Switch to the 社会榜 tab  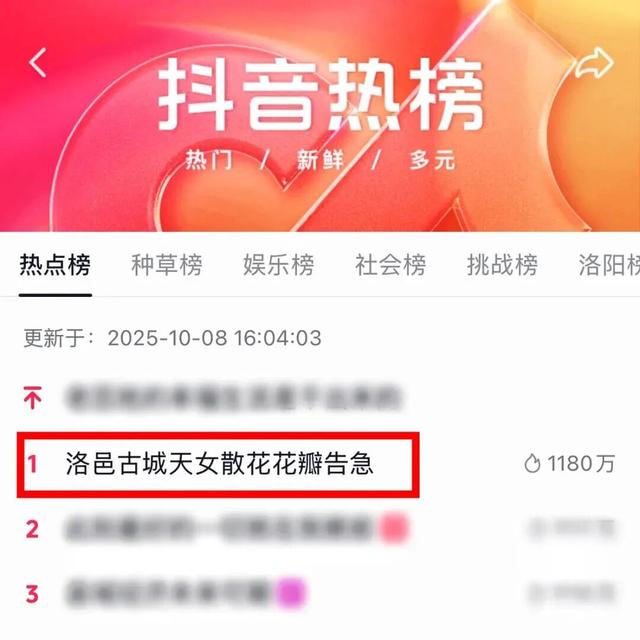coord(391,265)
